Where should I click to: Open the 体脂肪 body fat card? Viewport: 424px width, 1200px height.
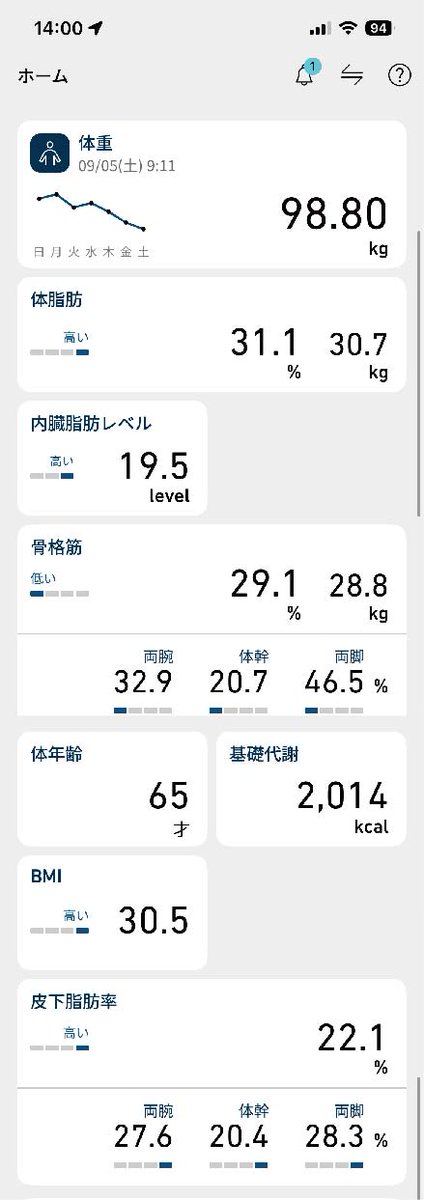(x=212, y=334)
